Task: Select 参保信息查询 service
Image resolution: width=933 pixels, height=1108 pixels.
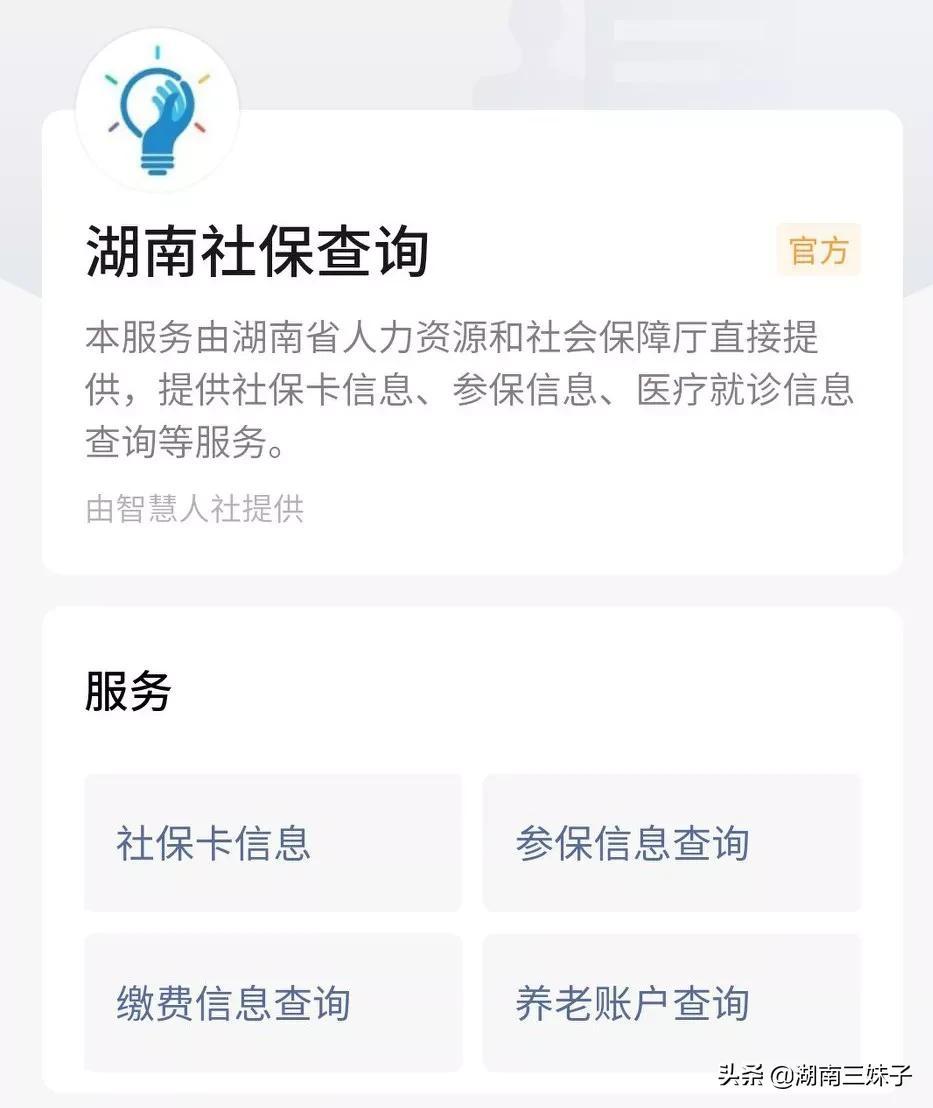Action: (671, 843)
